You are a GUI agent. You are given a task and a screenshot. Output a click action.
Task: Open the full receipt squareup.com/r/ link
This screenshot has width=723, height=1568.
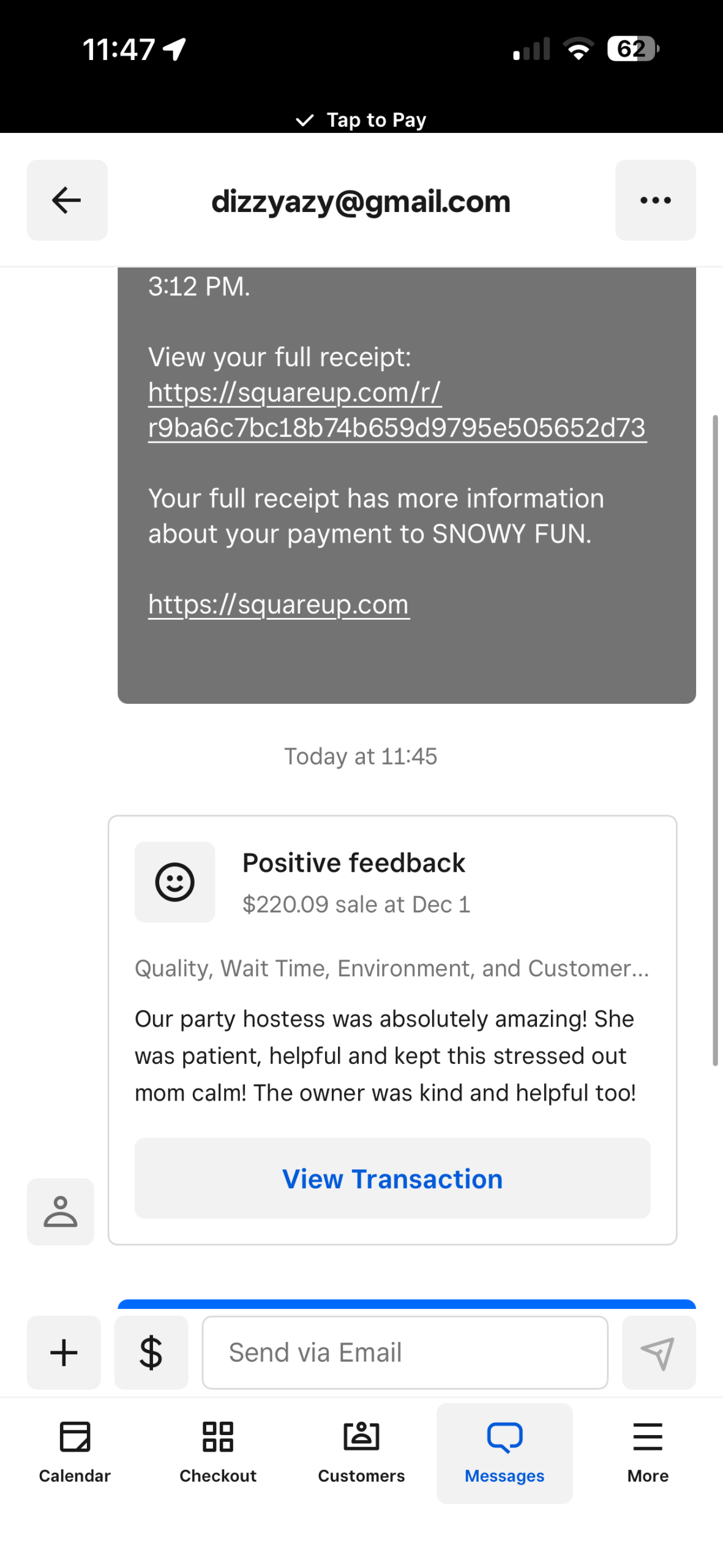tap(396, 410)
